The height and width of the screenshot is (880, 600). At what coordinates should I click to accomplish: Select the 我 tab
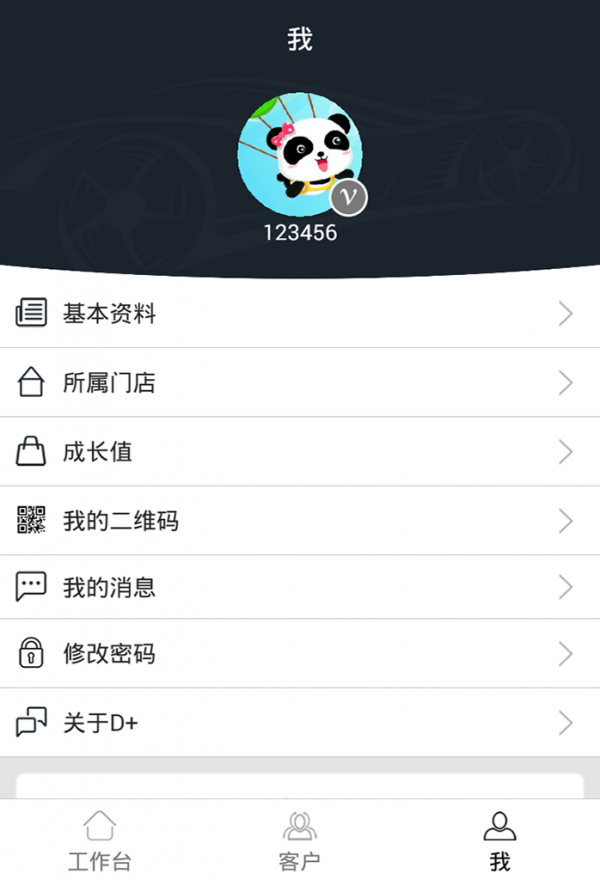coord(499,840)
